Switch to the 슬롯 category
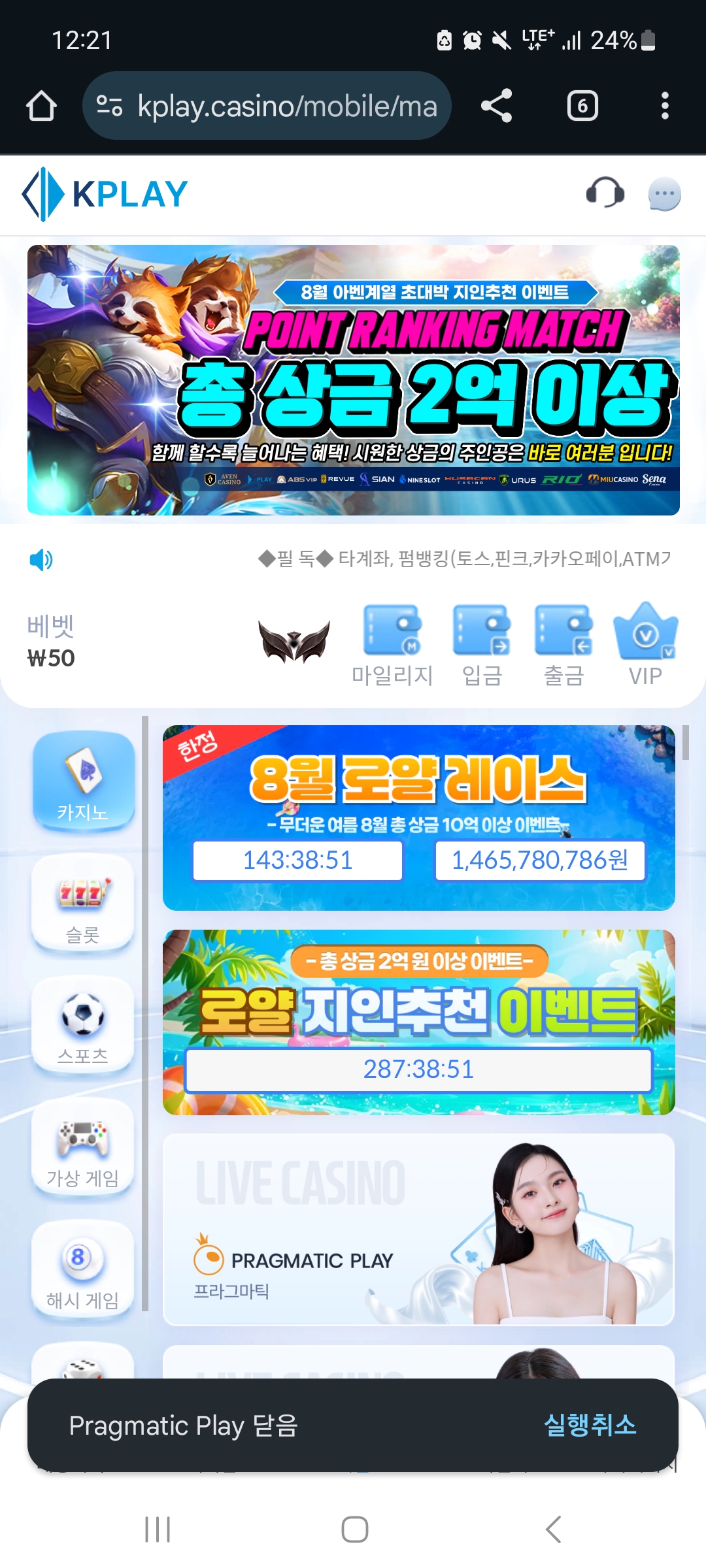The height and width of the screenshot is (1568, 706). [x=83, y=904]
